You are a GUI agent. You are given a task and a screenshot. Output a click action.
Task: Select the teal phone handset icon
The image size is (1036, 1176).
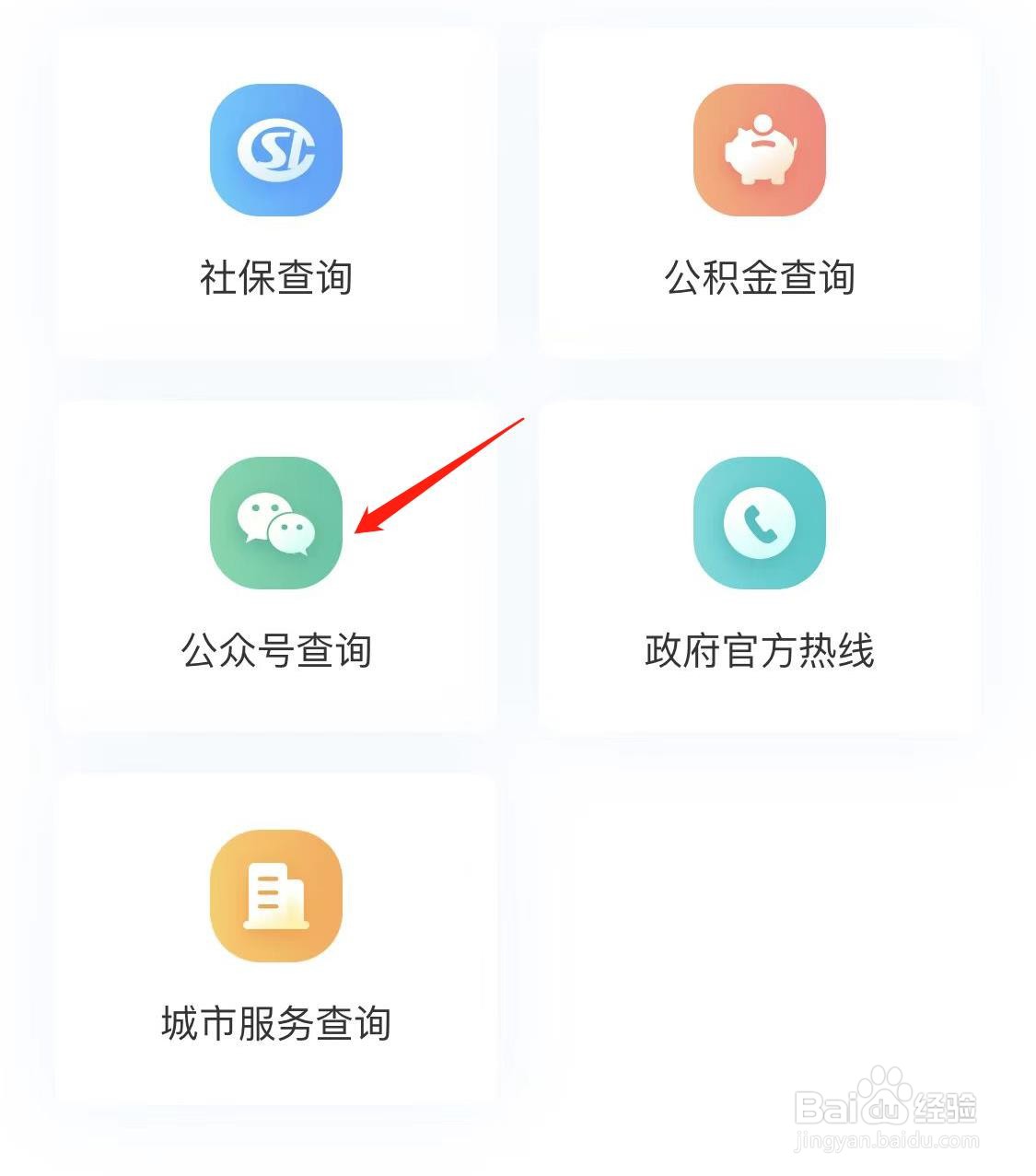point(759,521)
